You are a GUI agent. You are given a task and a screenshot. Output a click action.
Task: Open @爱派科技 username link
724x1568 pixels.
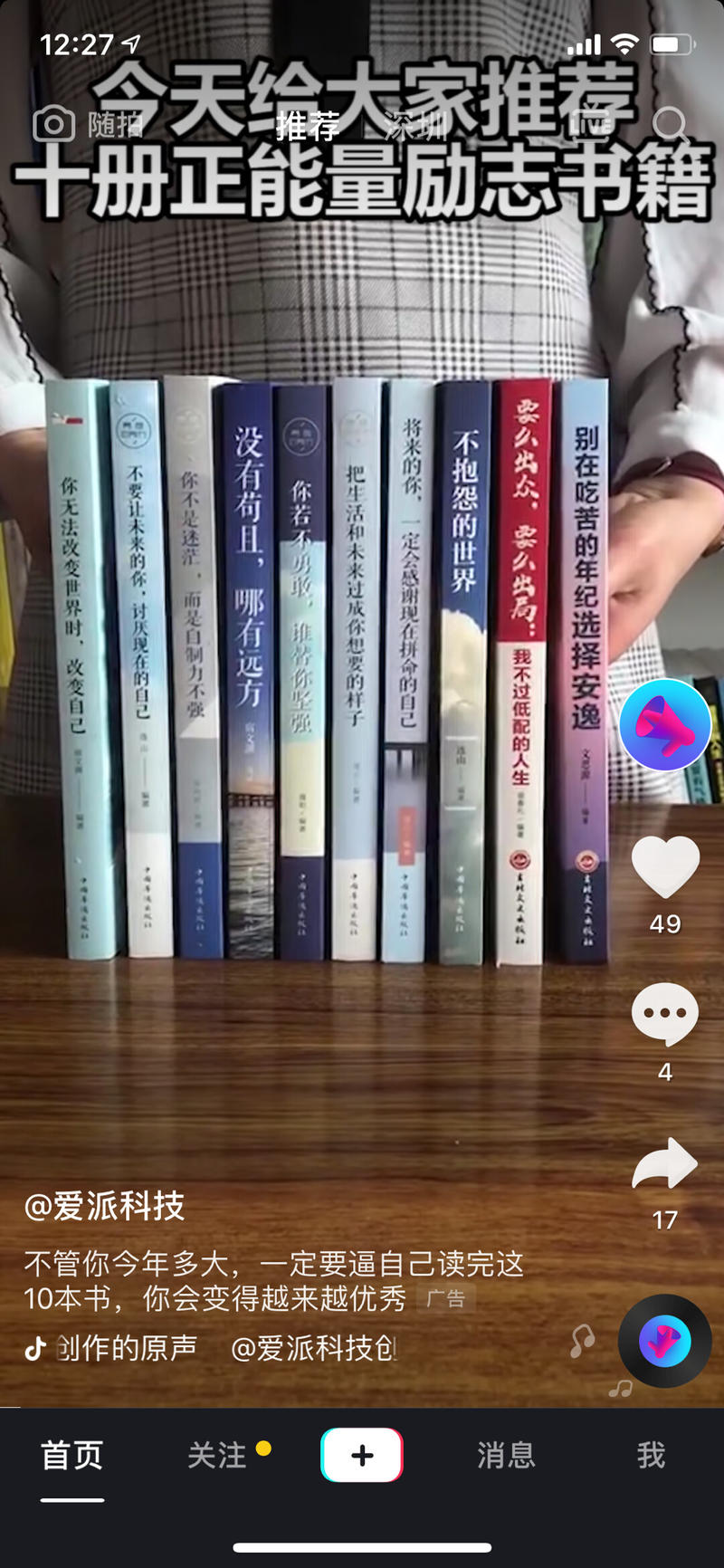105,1206
